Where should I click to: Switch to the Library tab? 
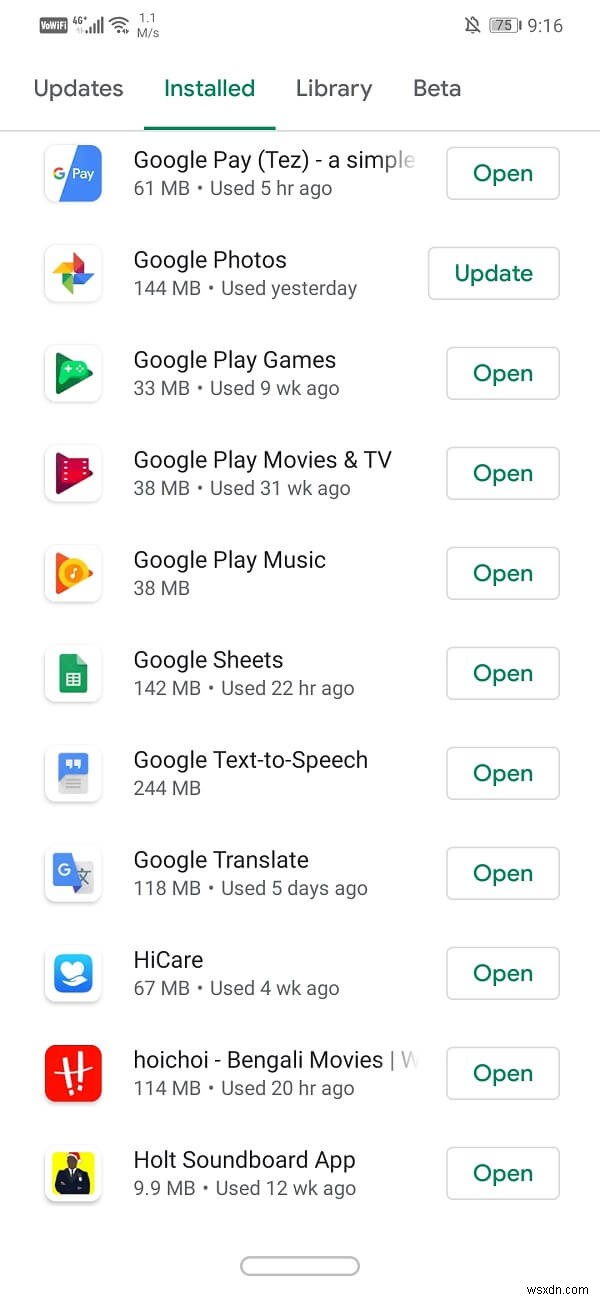coord(333,88)
